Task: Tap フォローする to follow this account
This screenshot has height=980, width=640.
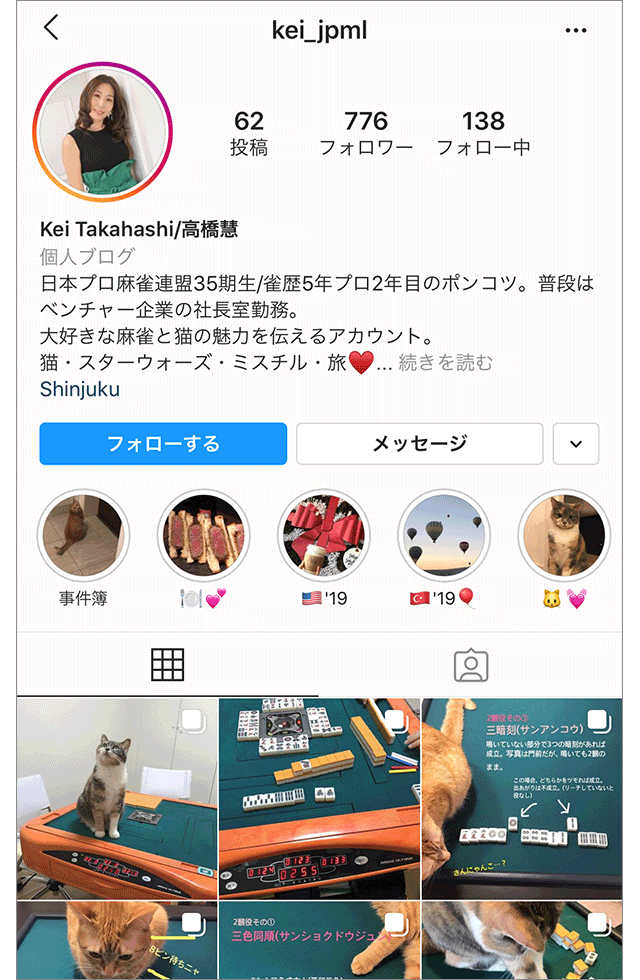Action: coord(163,443)
